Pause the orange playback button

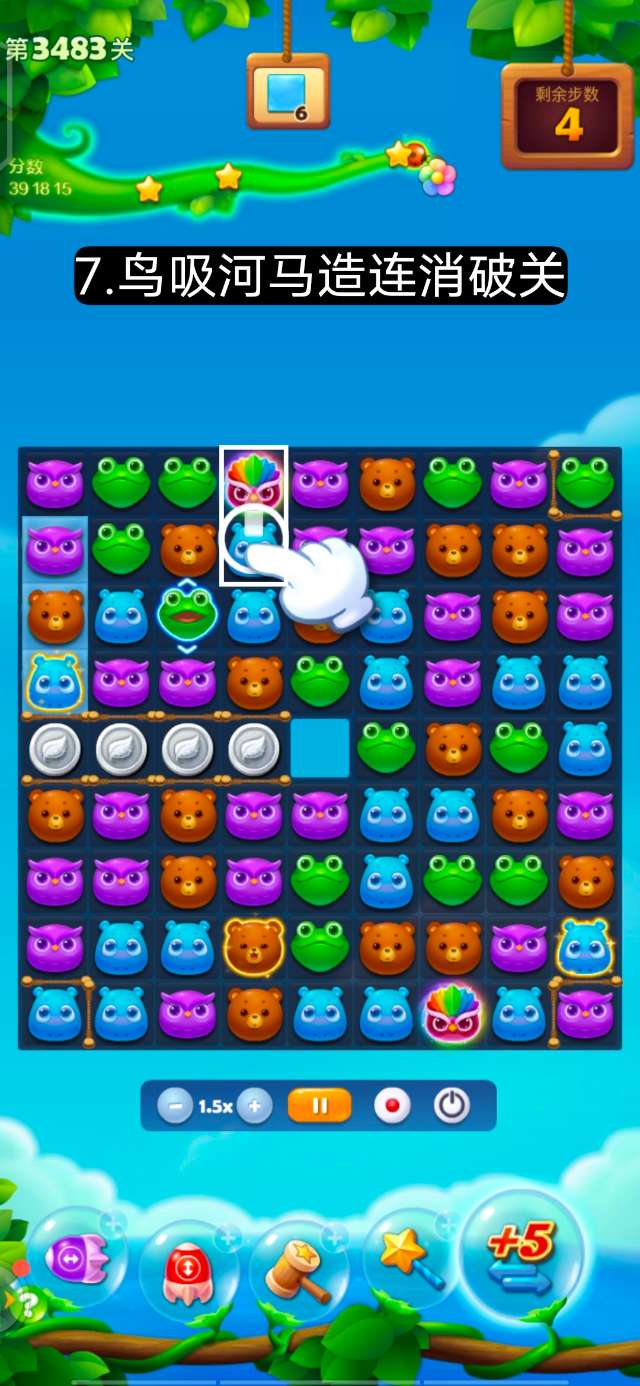(x=320, y=1106)
